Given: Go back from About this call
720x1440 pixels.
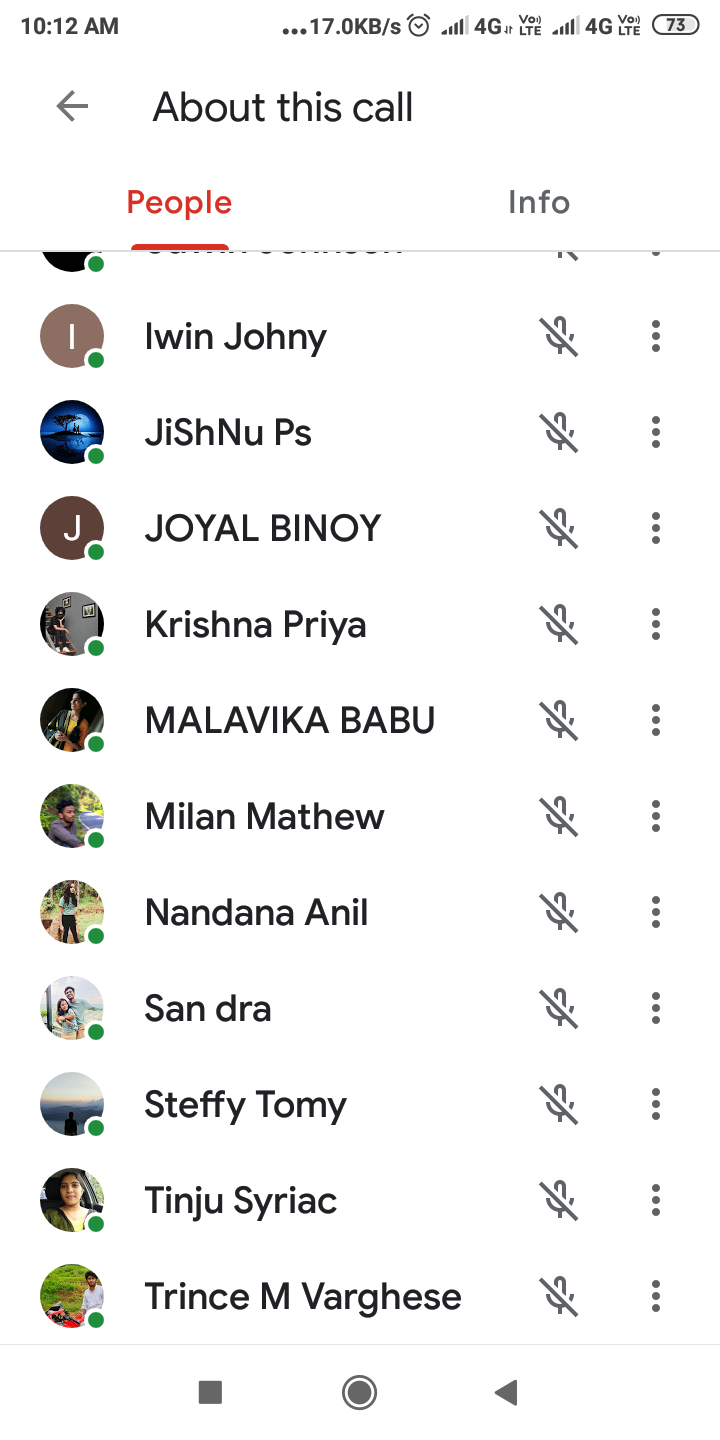Looking at the screenshot, I should click(x=72, y=106).
